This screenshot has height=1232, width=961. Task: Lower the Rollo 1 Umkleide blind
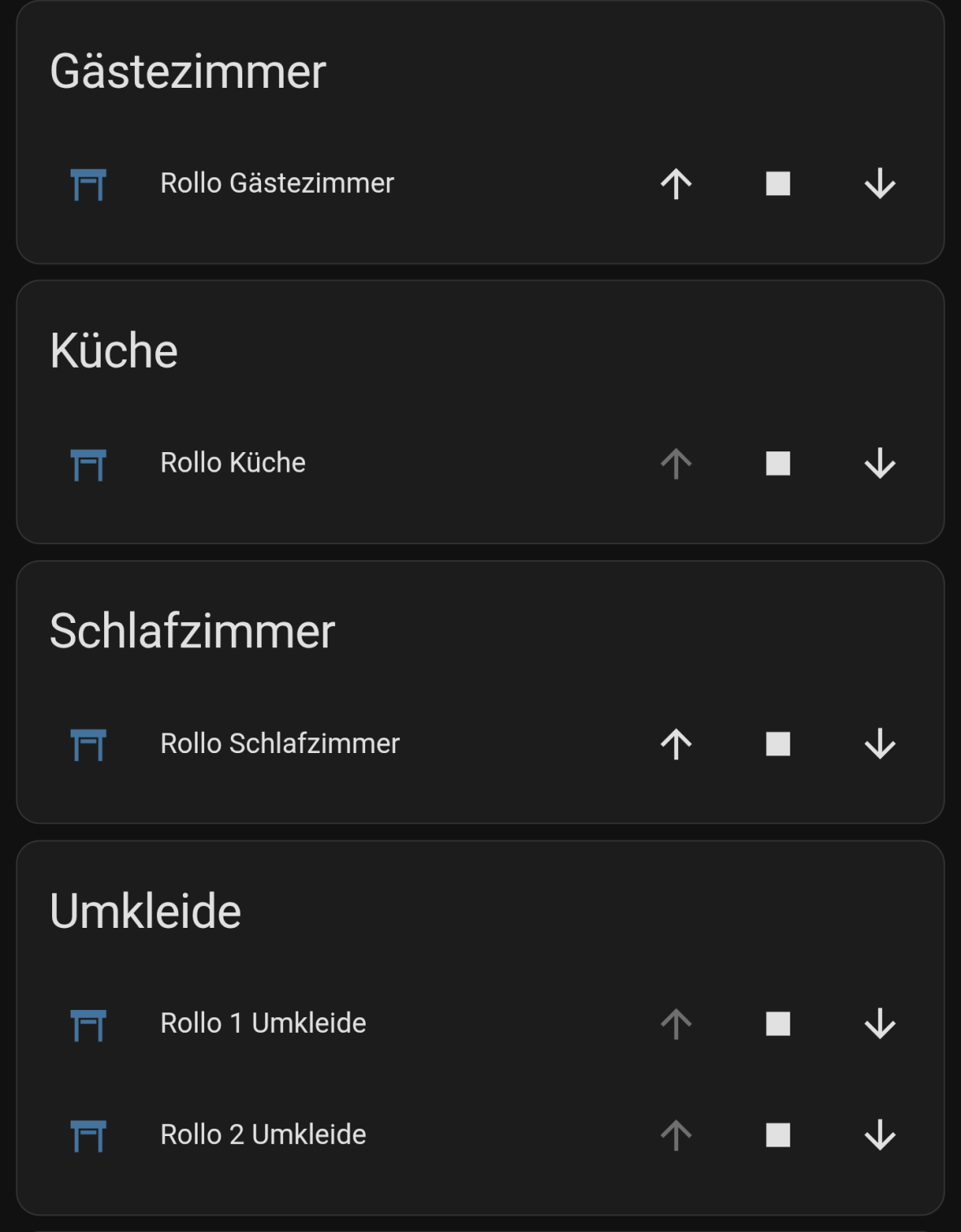click(x=880, y=1024)
